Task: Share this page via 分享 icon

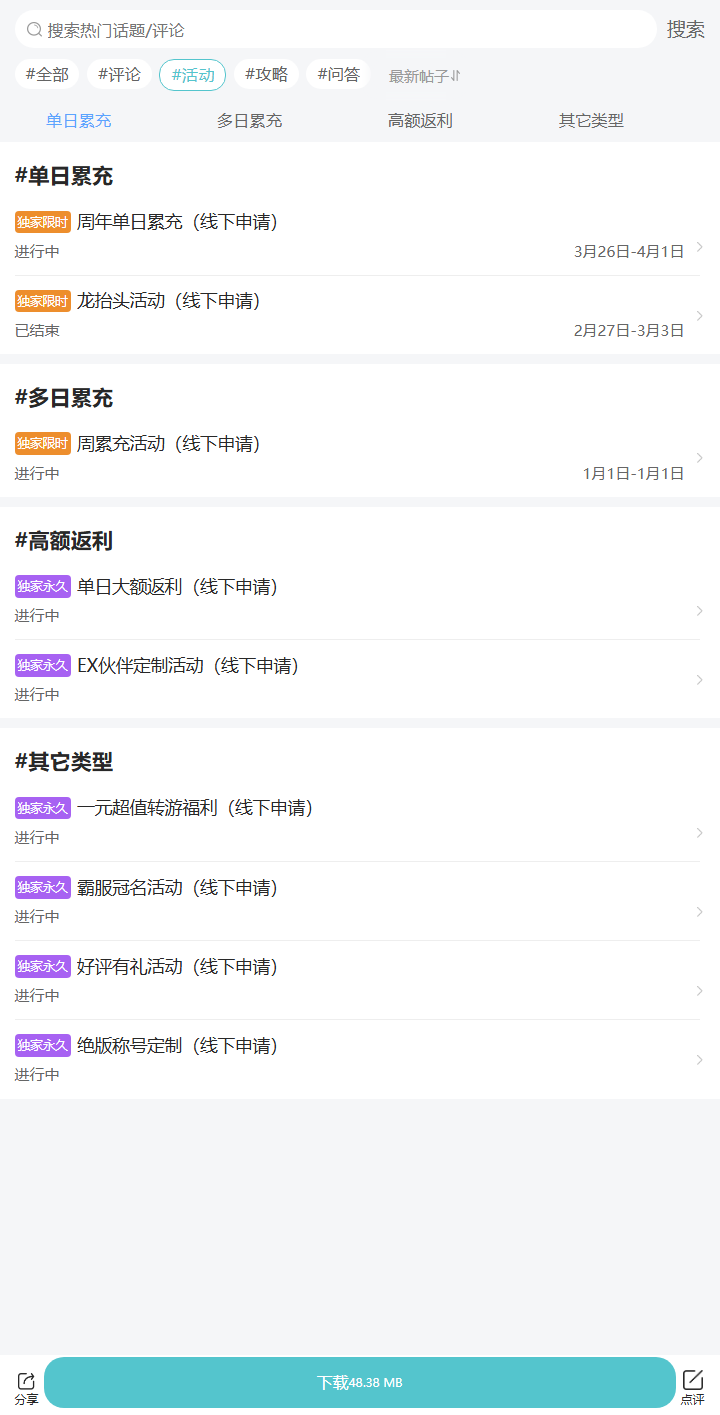Action: (26, 1387)
